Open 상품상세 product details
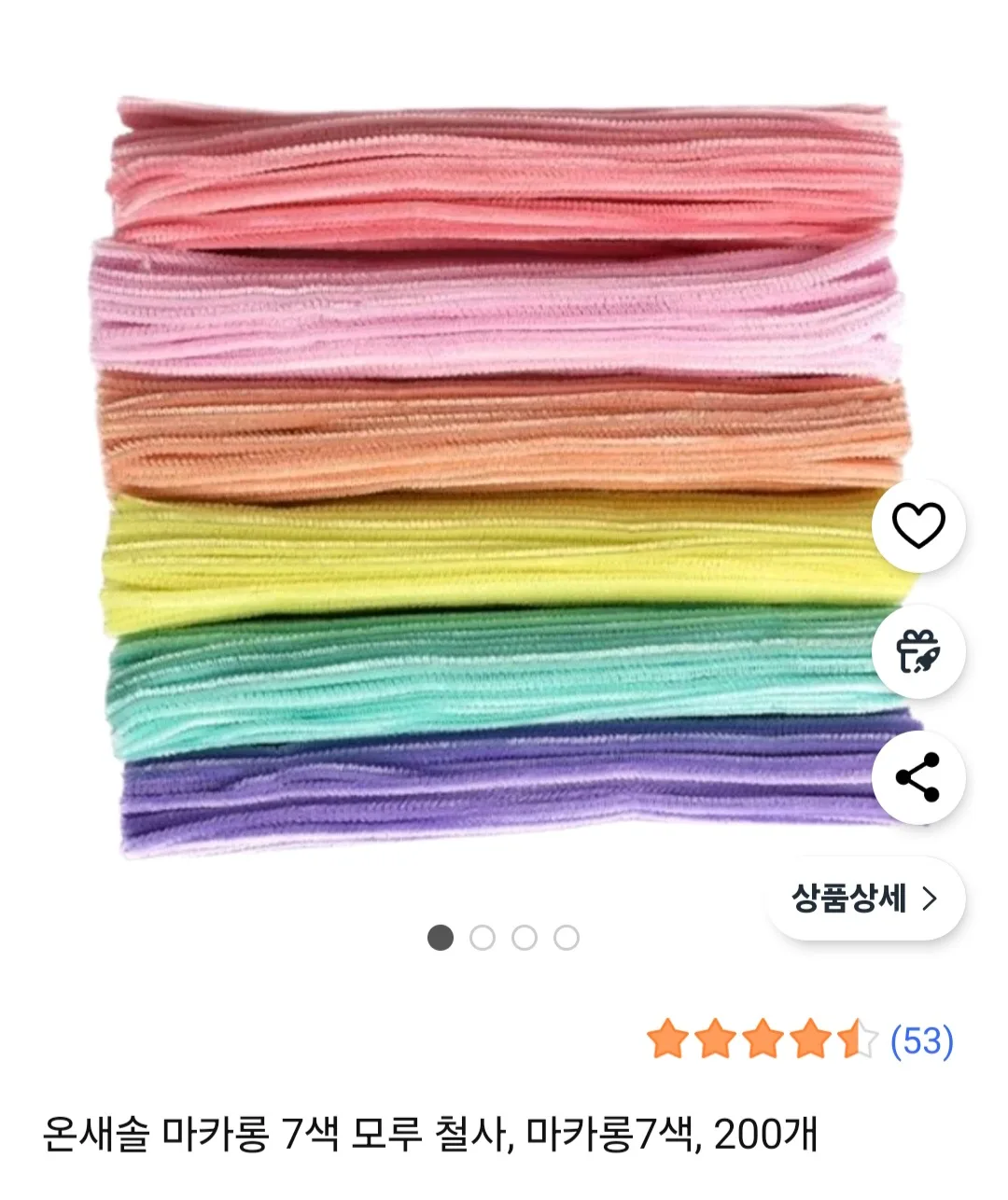The width and height of the screenshot is (1008, 1200). click(865, 899)
